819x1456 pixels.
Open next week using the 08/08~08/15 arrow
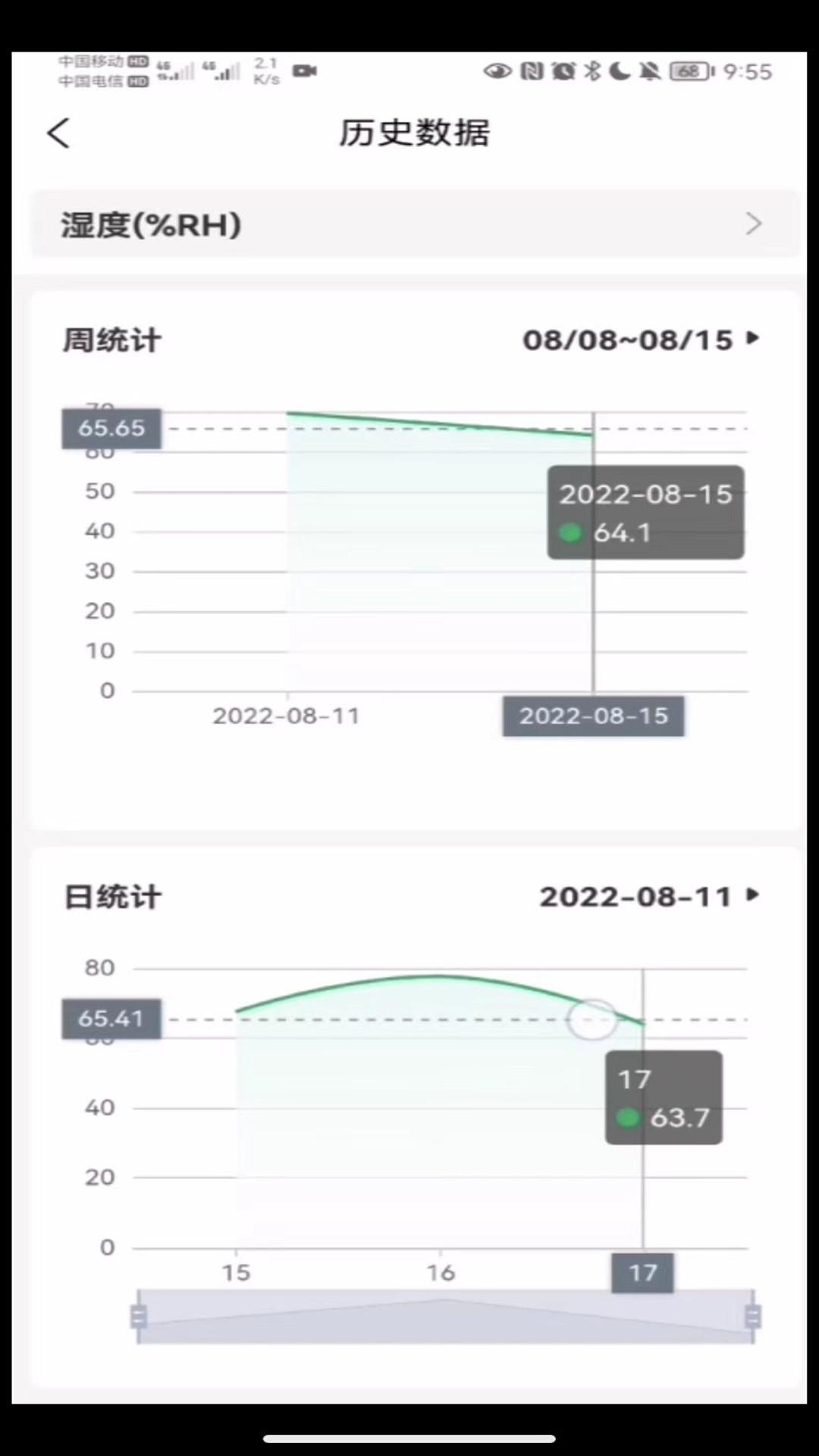click(752, 339)
